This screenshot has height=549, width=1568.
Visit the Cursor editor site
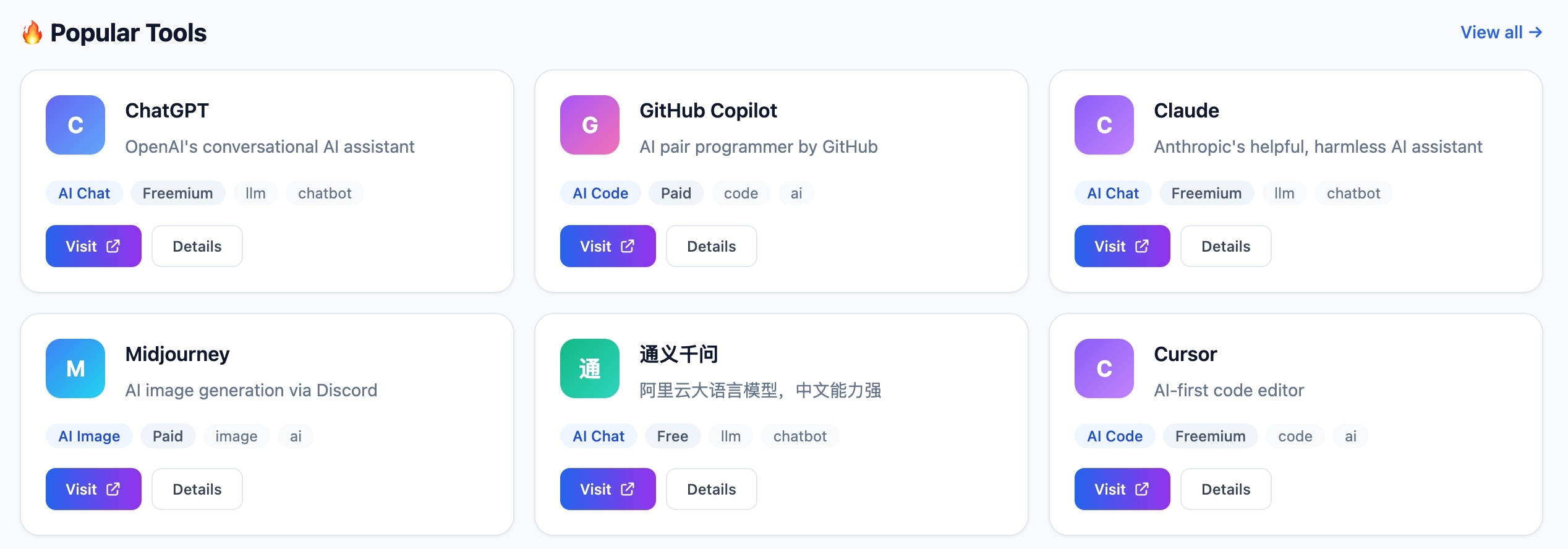(1122, 489)
